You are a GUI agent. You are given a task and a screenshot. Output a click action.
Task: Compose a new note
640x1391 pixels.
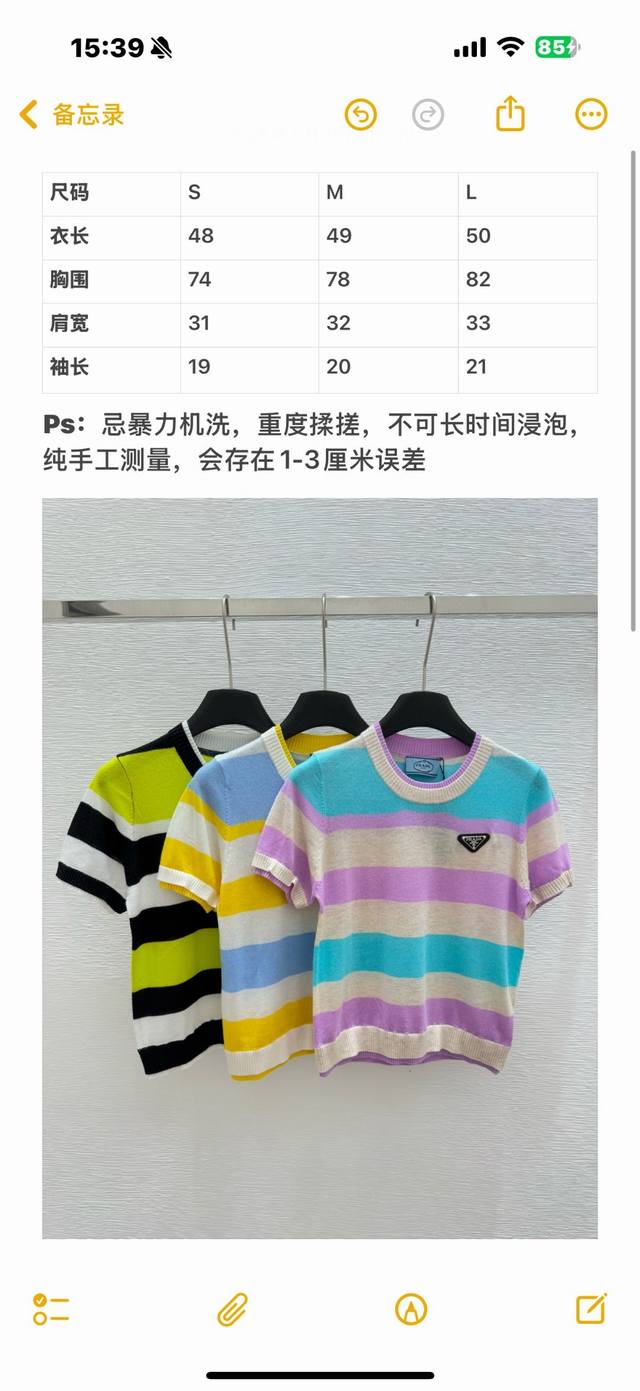click(x=591, y=1308)
